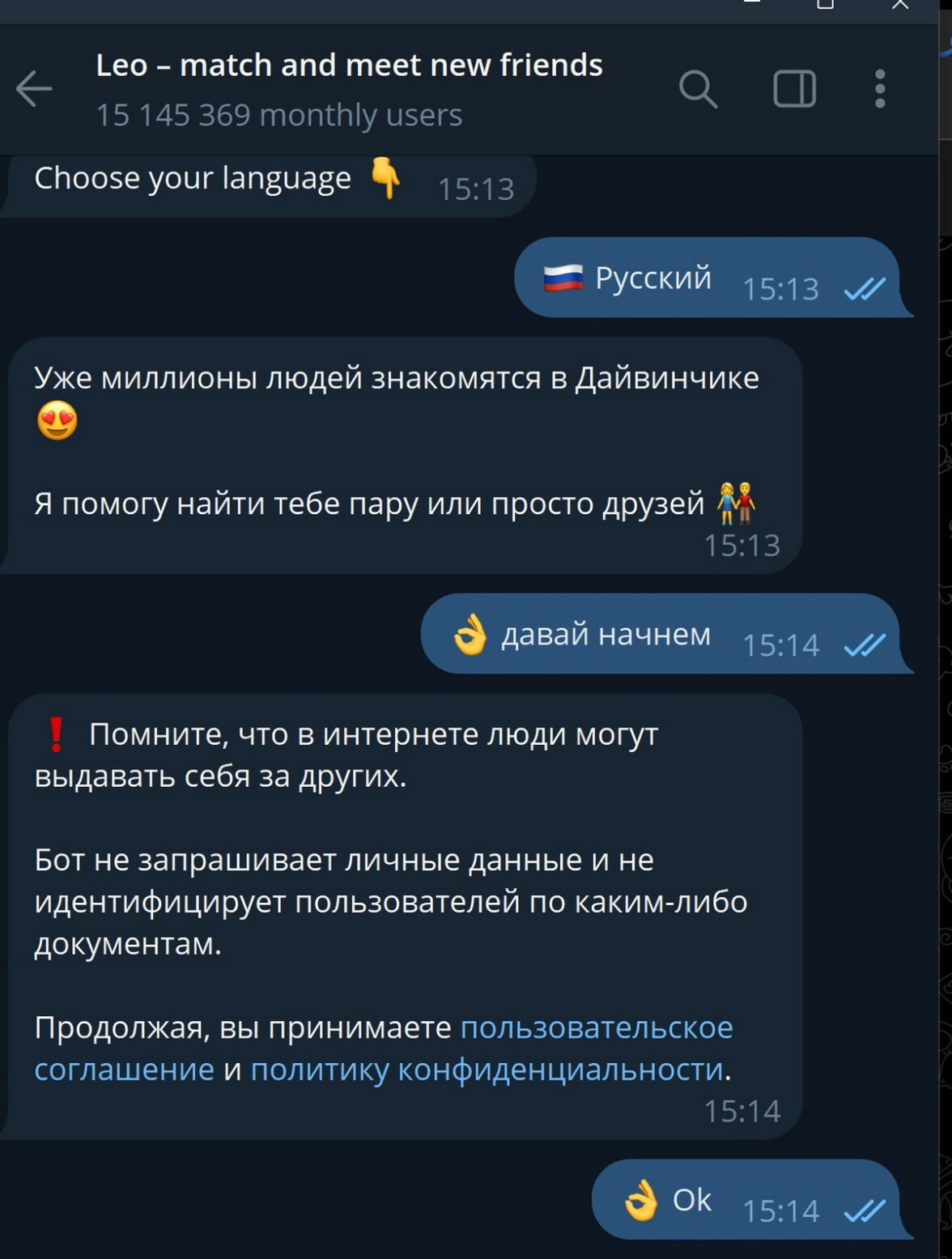Search within this chat
This screenshot has height=1259, width=952.
(697, 88)
